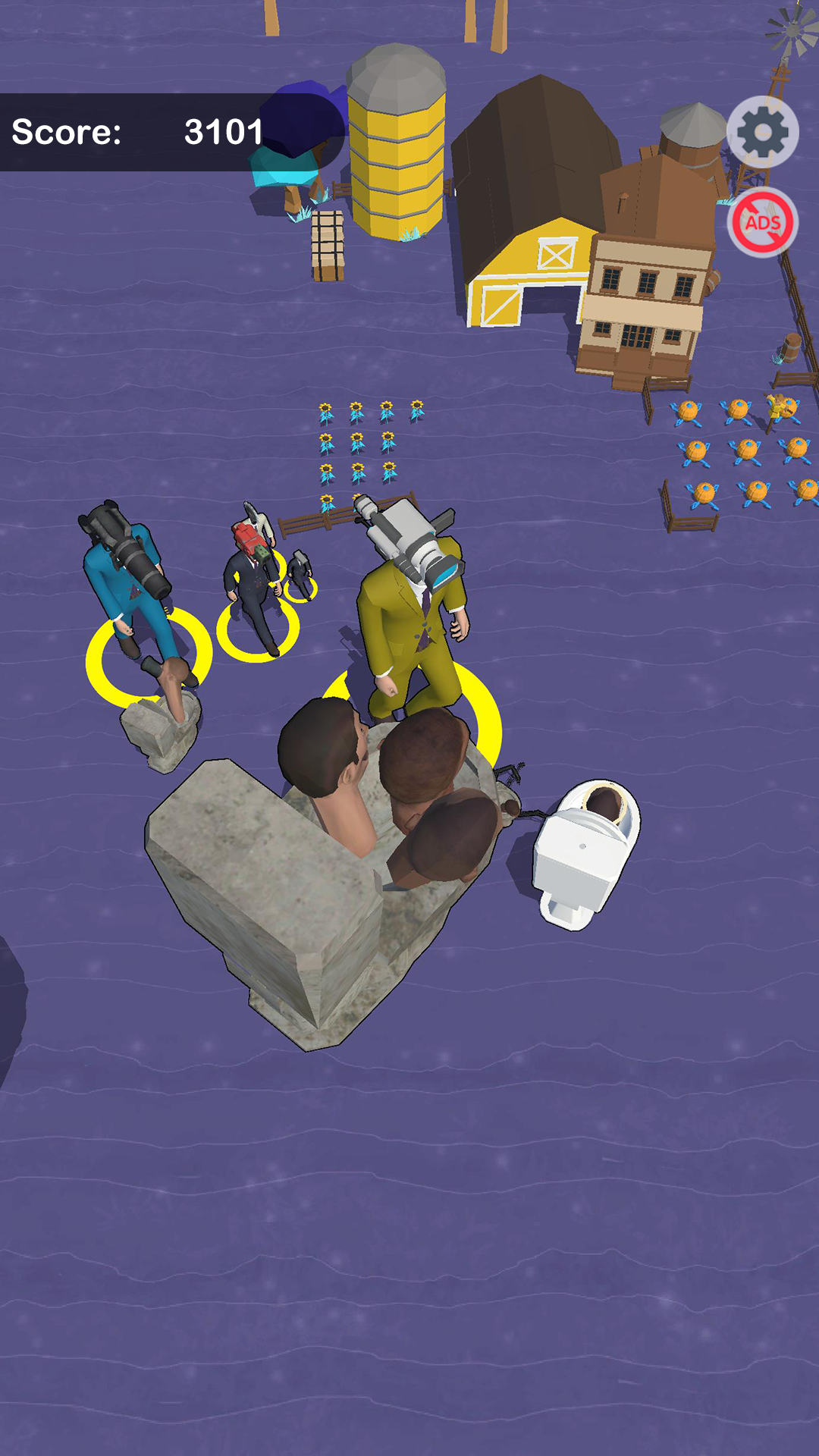The image size is (819, 1456).
Task: Tap the No Ads icon
Action: coord(761,221)
